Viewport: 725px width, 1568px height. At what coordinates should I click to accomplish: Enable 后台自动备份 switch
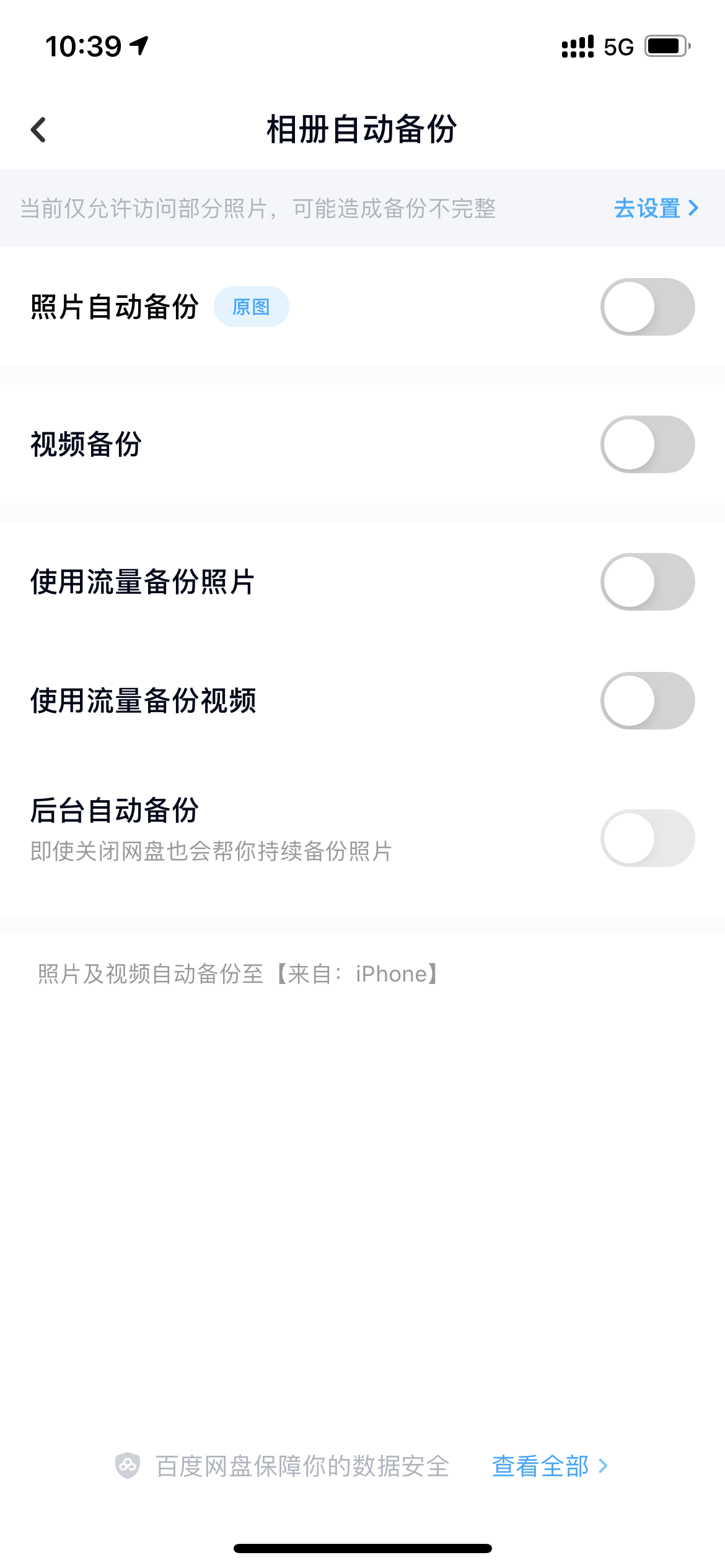[647, 838]
